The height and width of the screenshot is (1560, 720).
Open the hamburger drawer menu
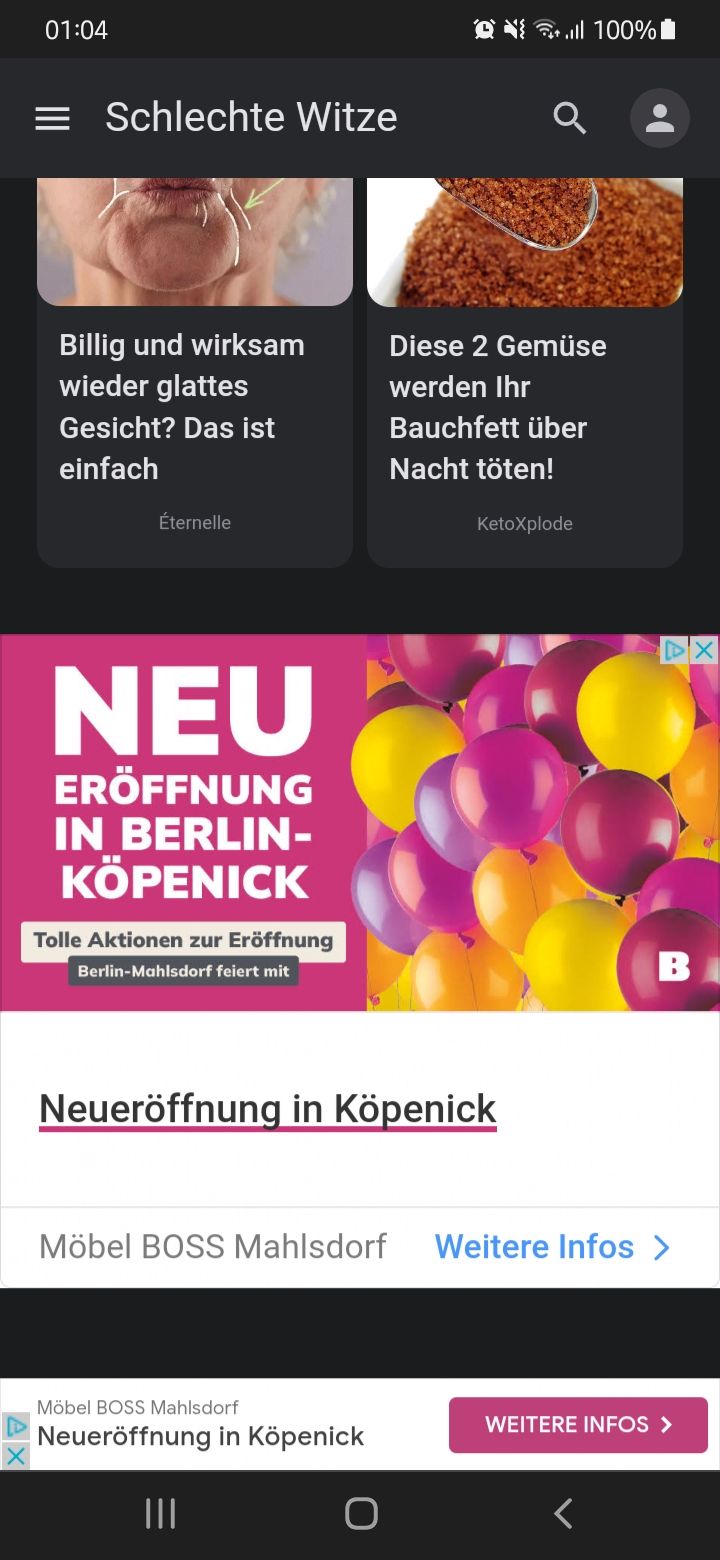point(52,119)
